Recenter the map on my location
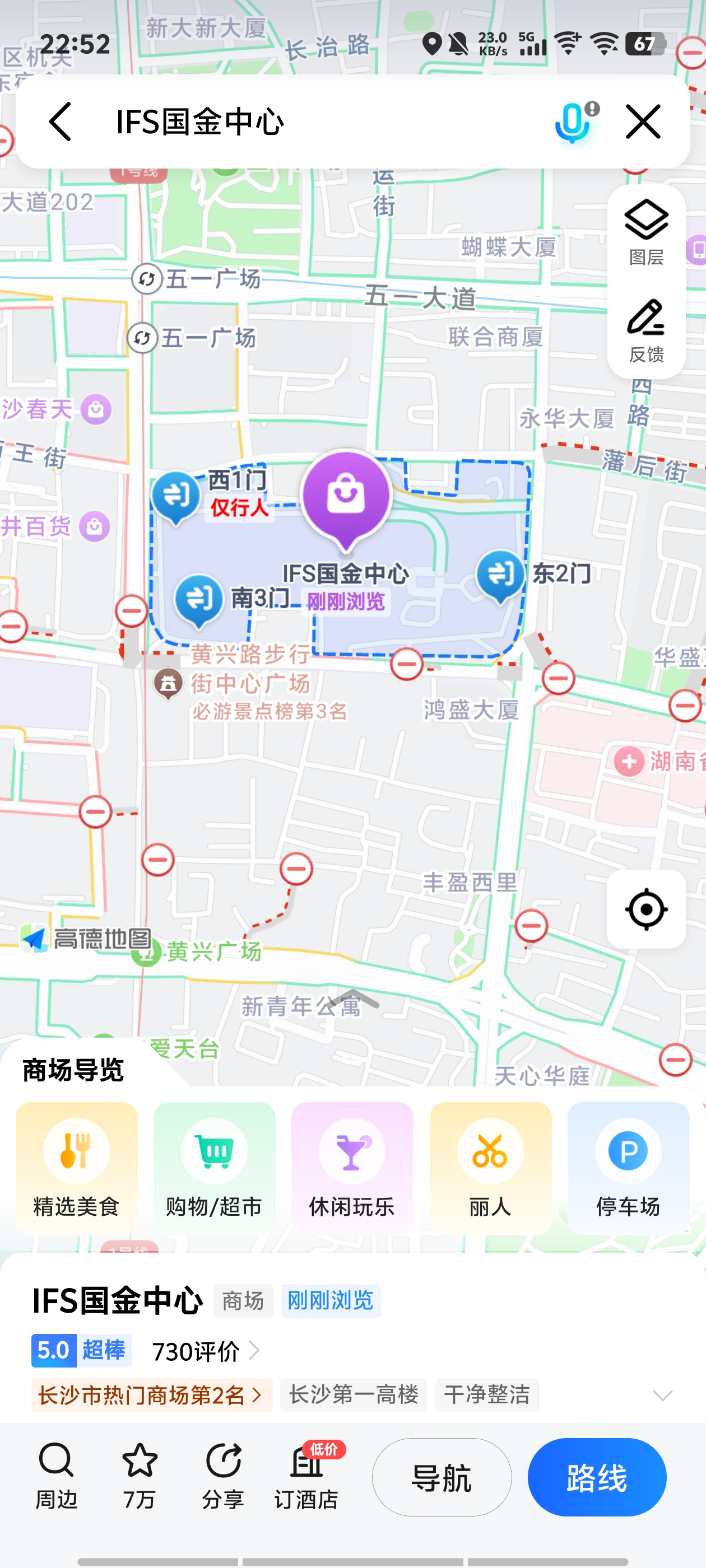The image size is (706, 1568). (645, 909)
